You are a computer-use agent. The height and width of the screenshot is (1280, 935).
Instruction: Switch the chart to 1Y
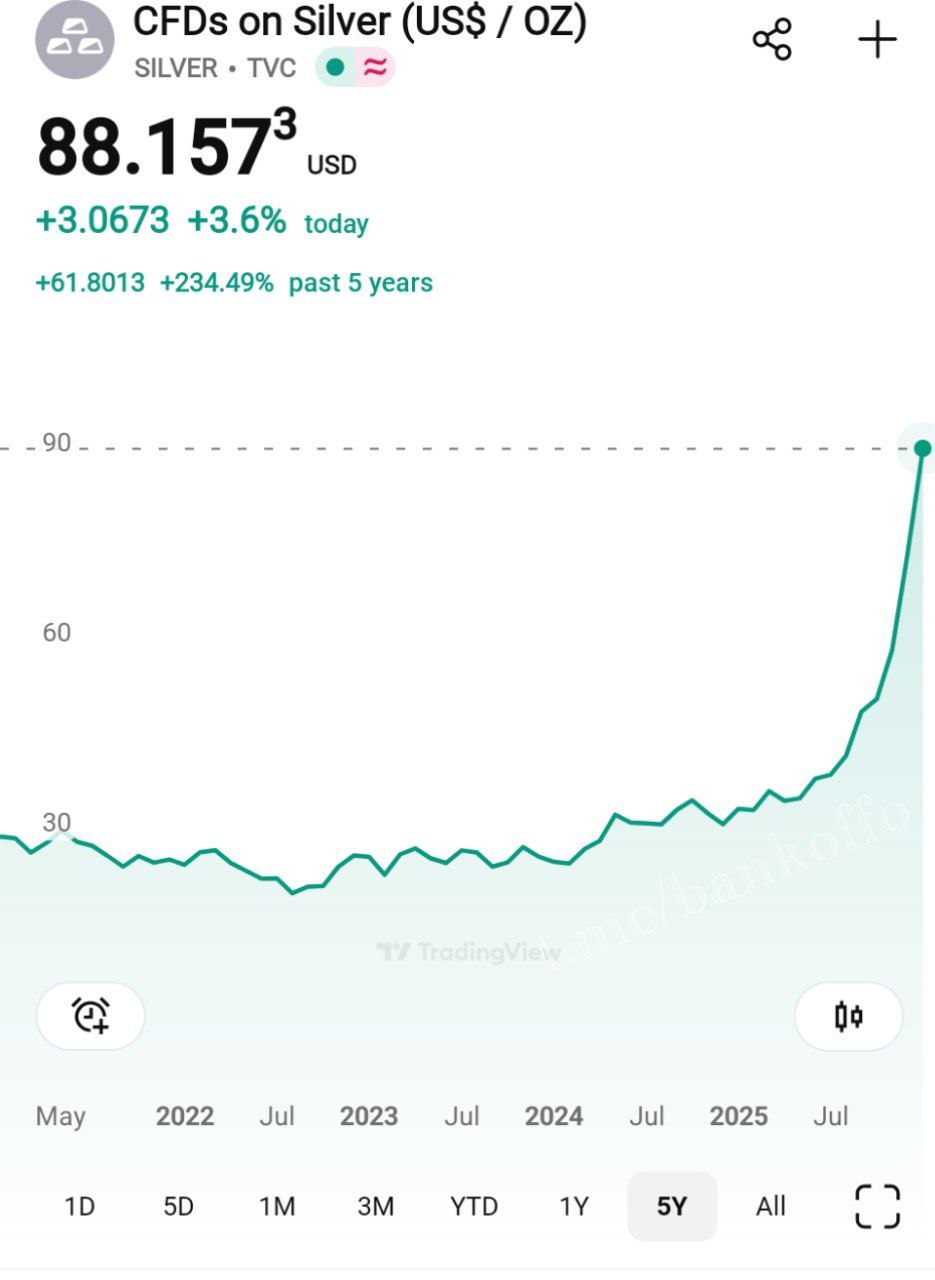point(573,1207)
